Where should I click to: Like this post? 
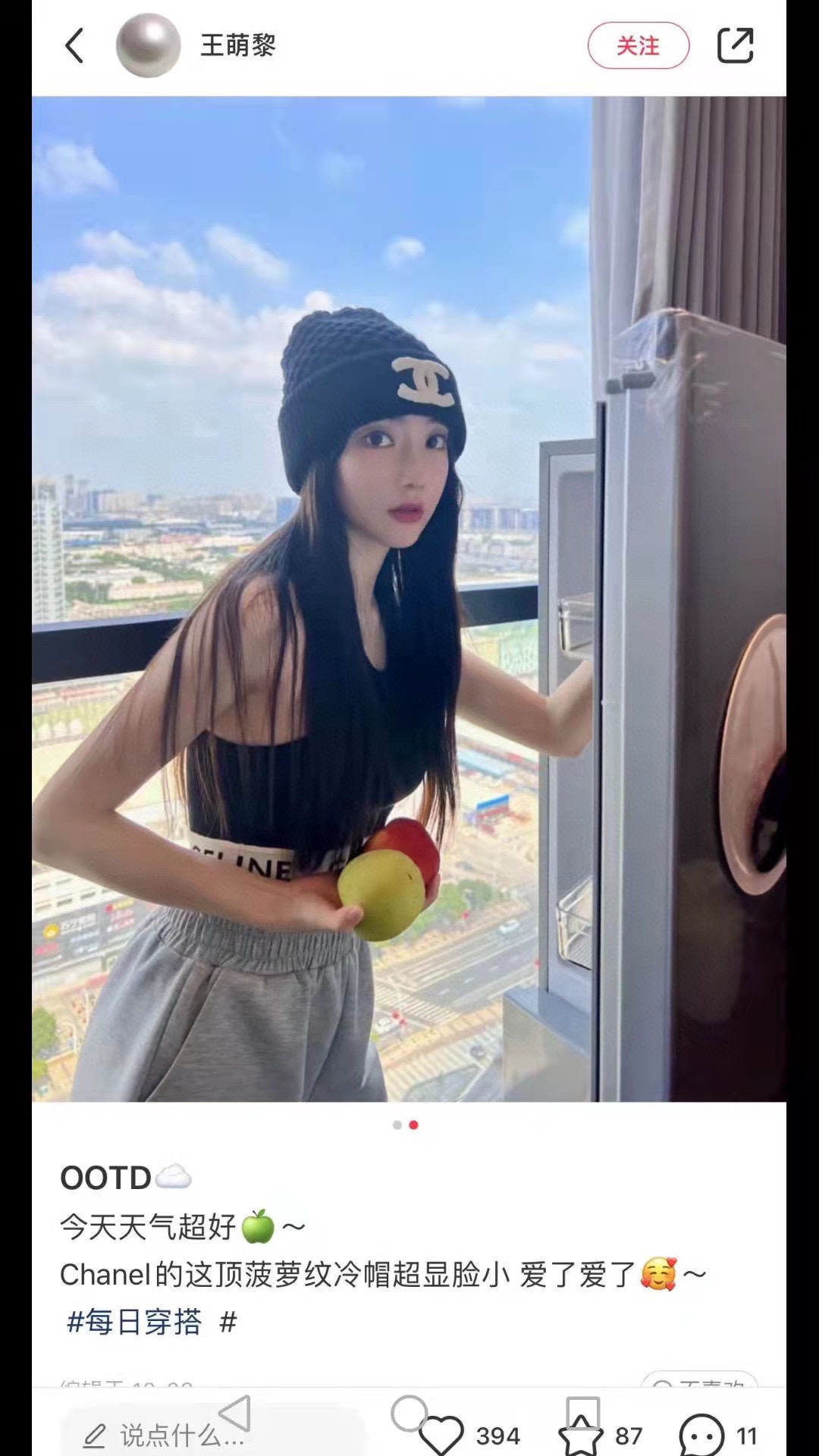[442, 1435]
